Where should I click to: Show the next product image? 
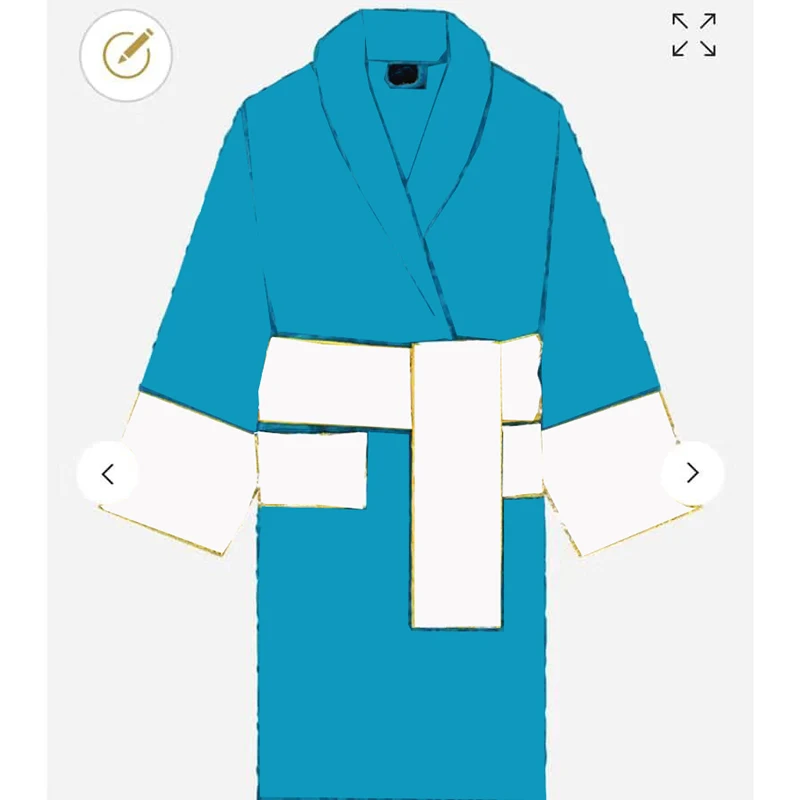(692, 473)
